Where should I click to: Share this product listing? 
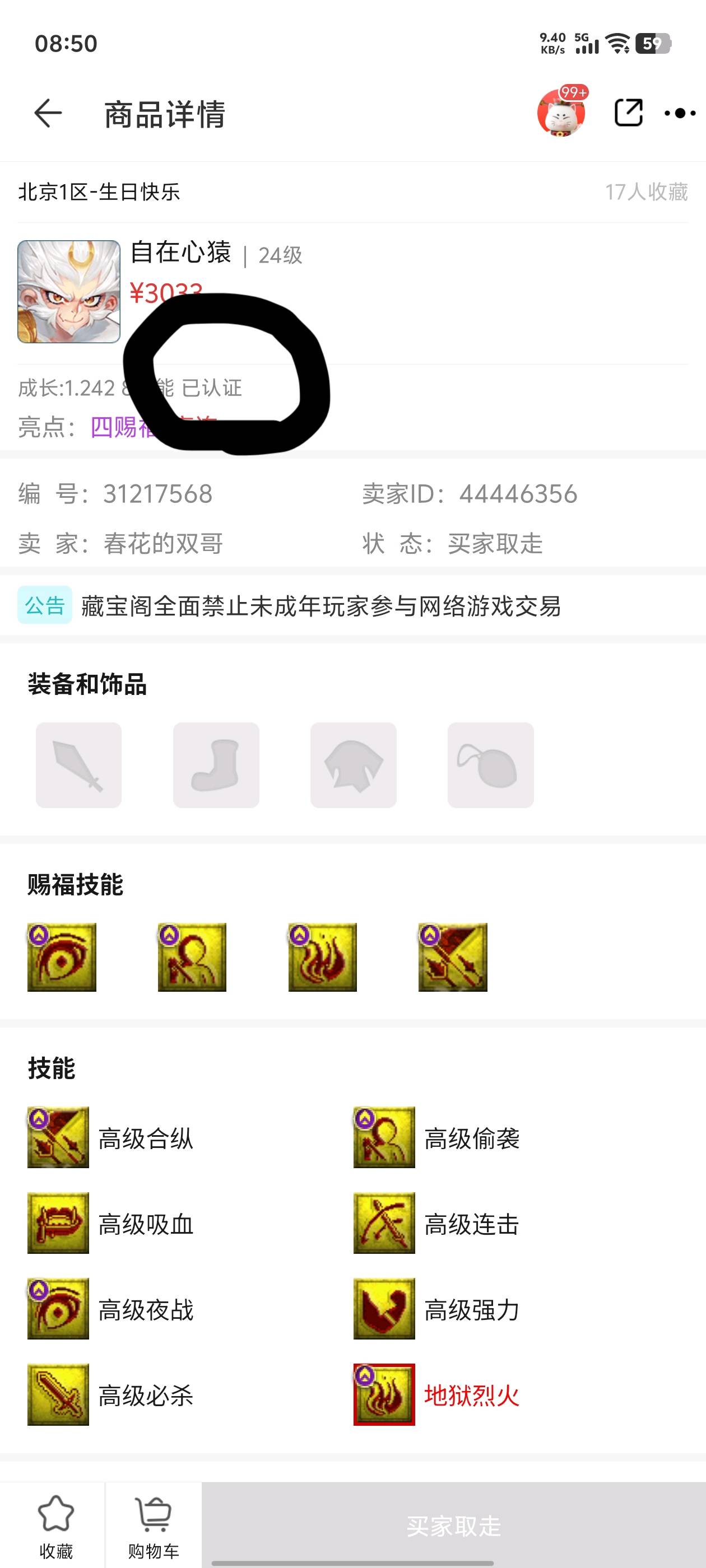click(628, 113)
